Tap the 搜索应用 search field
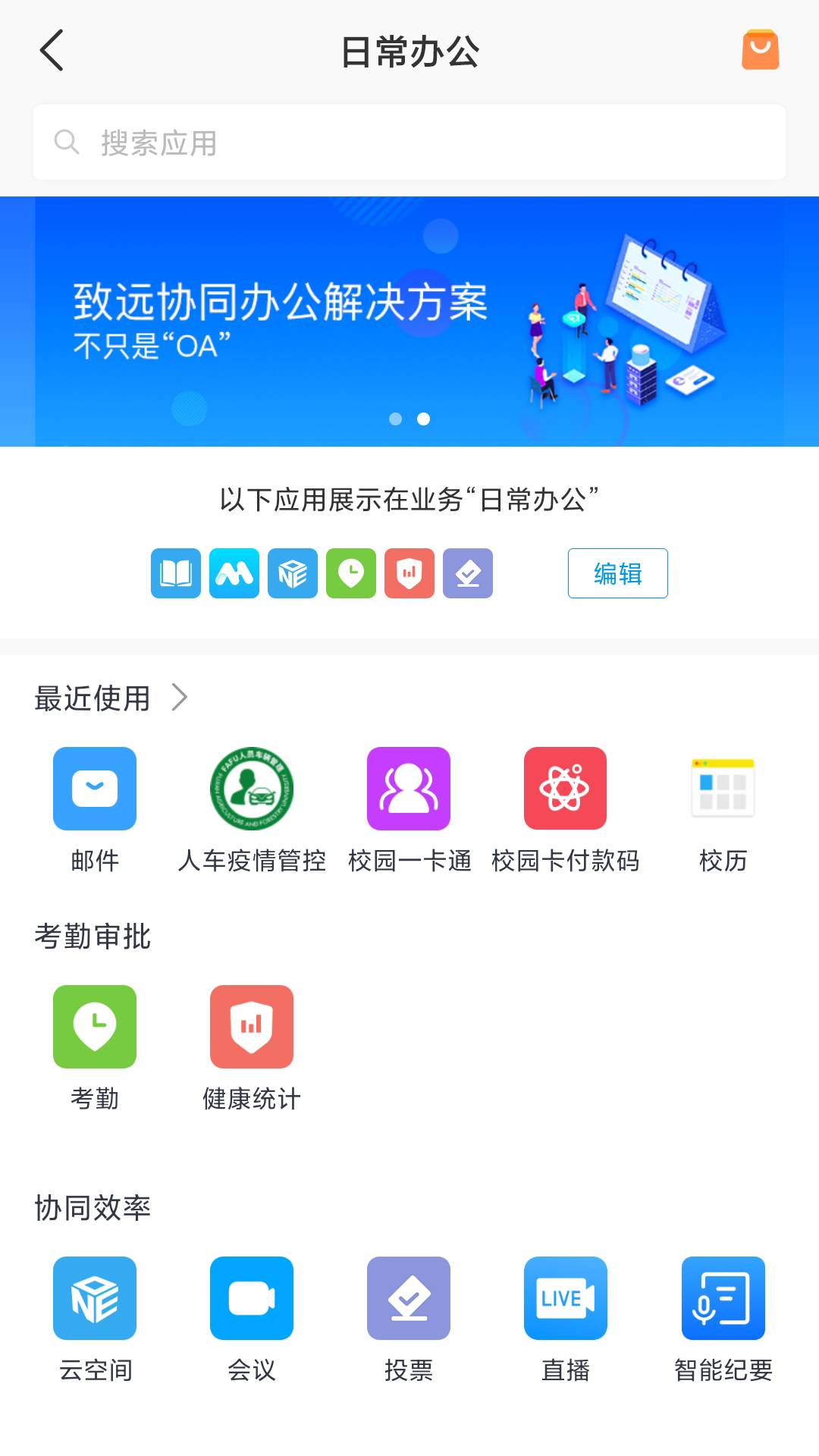819x1456 pixels. click(x=409, y=143)
